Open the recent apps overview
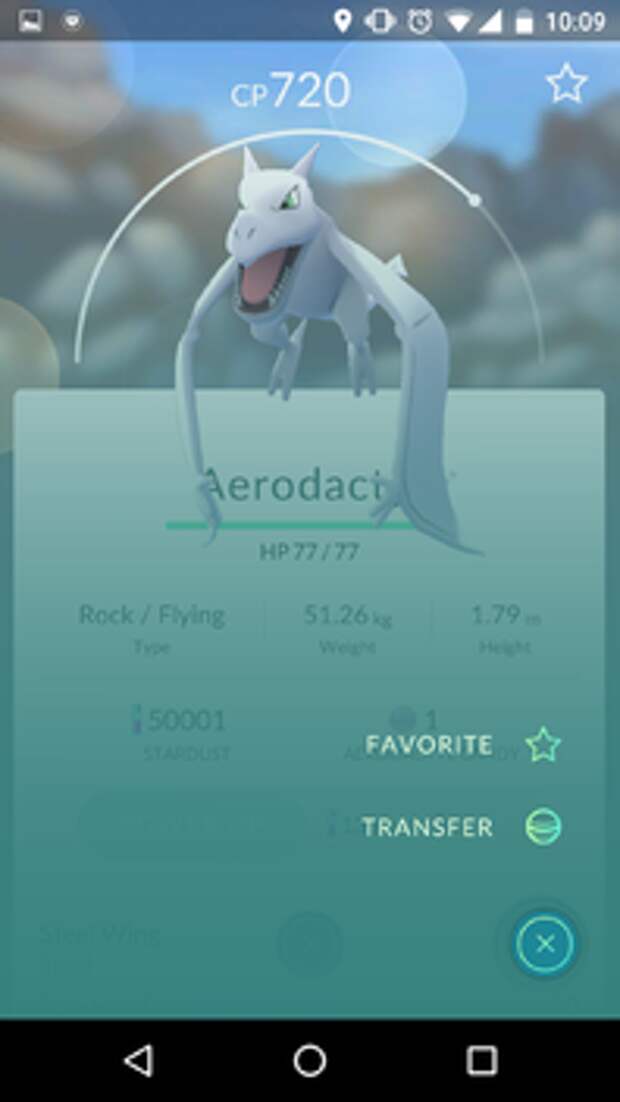Viewport: 620px width, 1102px height. pyautogui.click(x=482, y=1060)
